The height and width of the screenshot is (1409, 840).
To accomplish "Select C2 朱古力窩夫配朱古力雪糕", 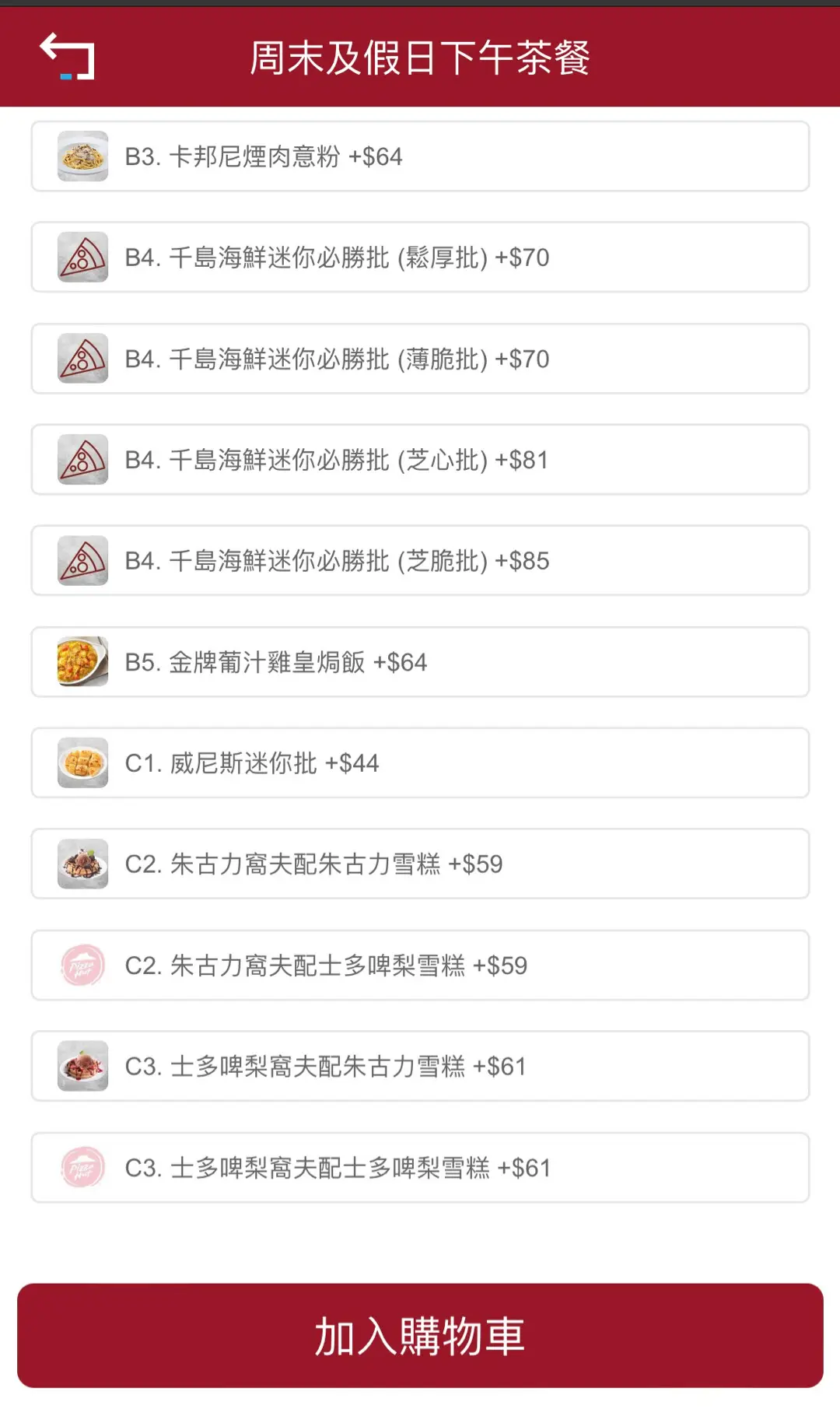I will point(420,864).
